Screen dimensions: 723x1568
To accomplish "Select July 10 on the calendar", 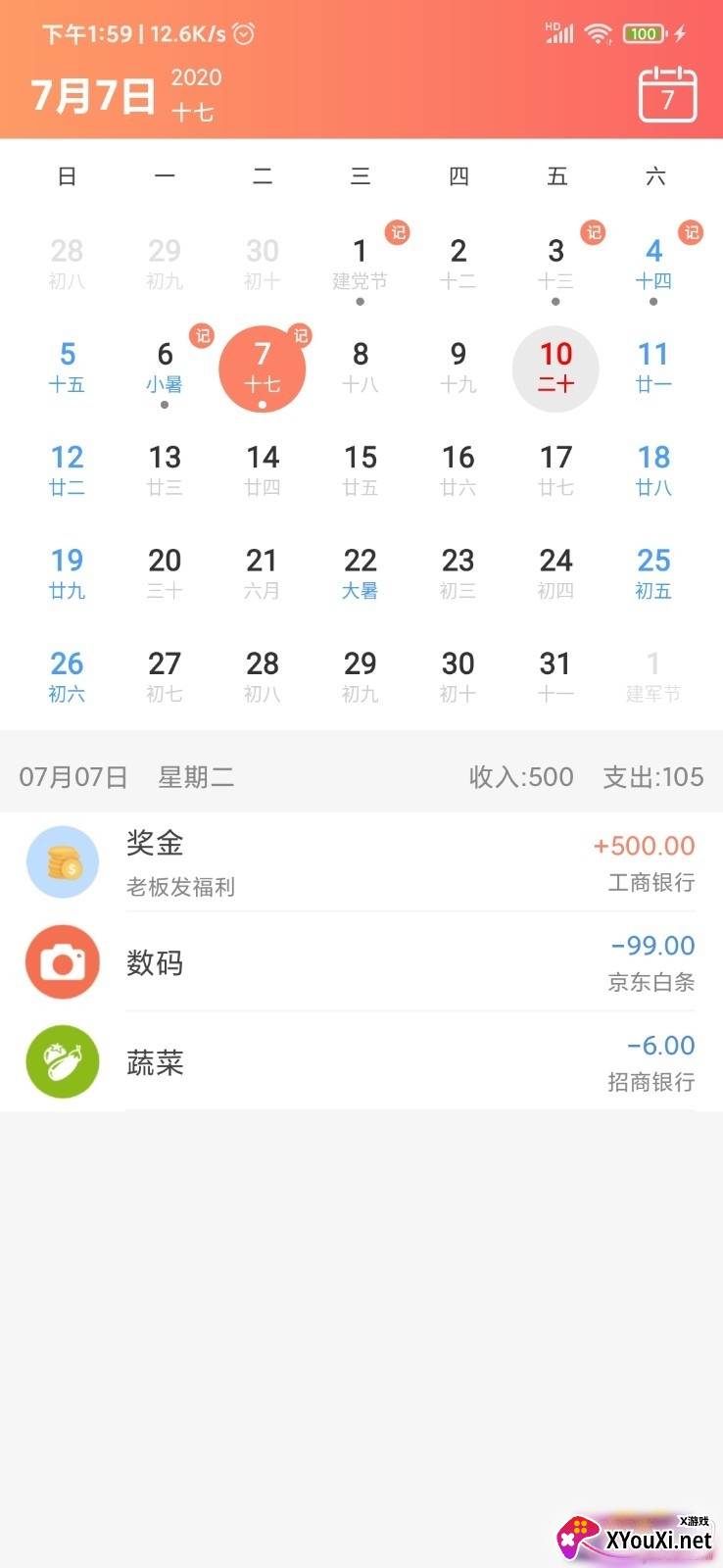I will pyautogui.click(x=555, y=368).
